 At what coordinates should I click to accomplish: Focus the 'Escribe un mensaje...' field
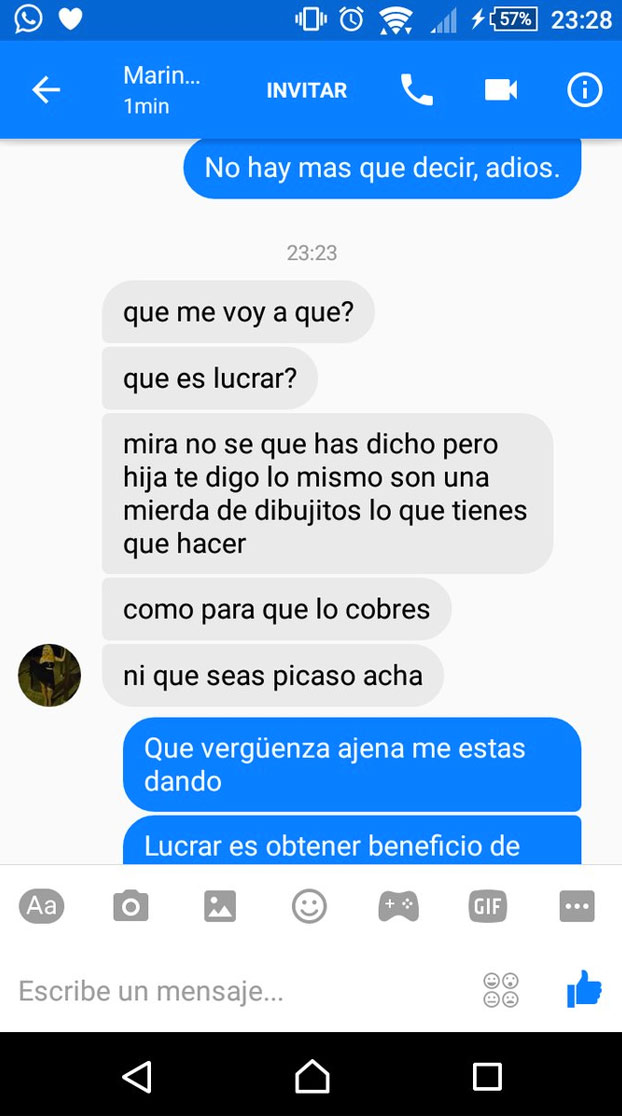[230, 991]
